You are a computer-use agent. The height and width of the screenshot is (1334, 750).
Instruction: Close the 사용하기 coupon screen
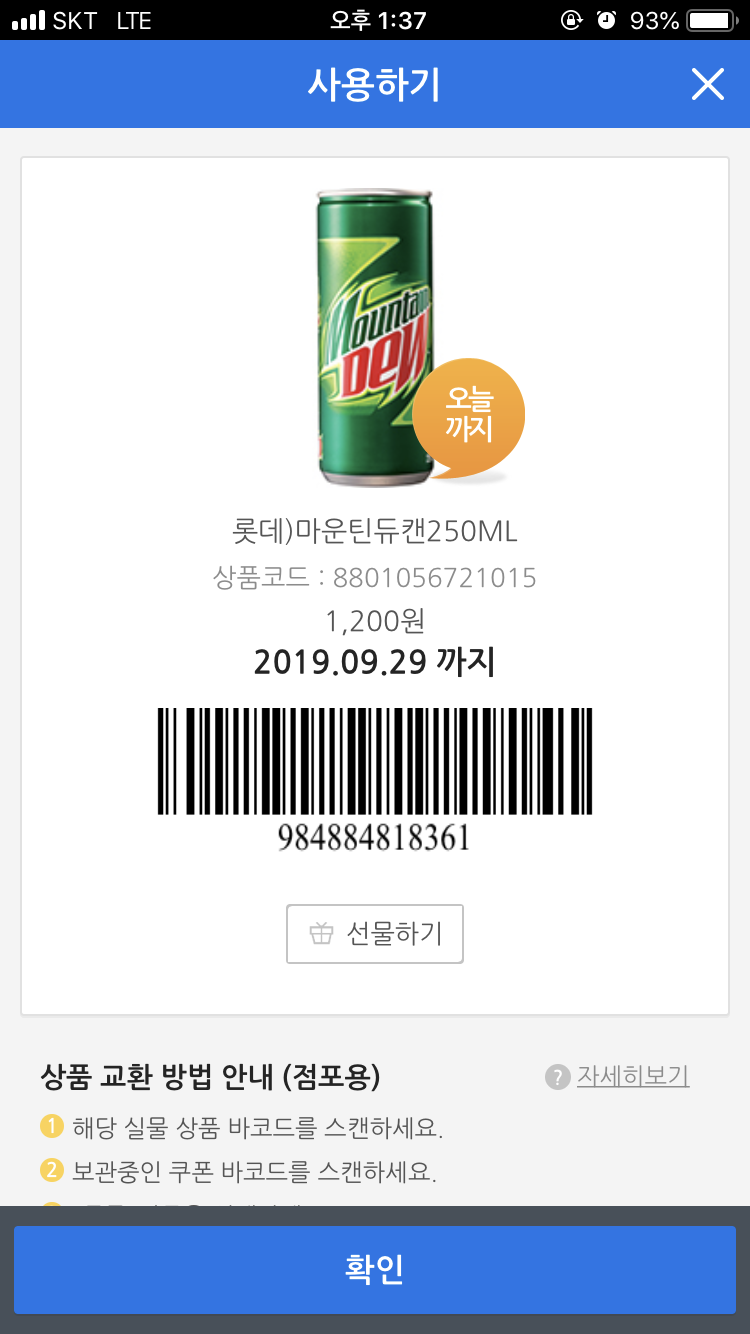707,85
